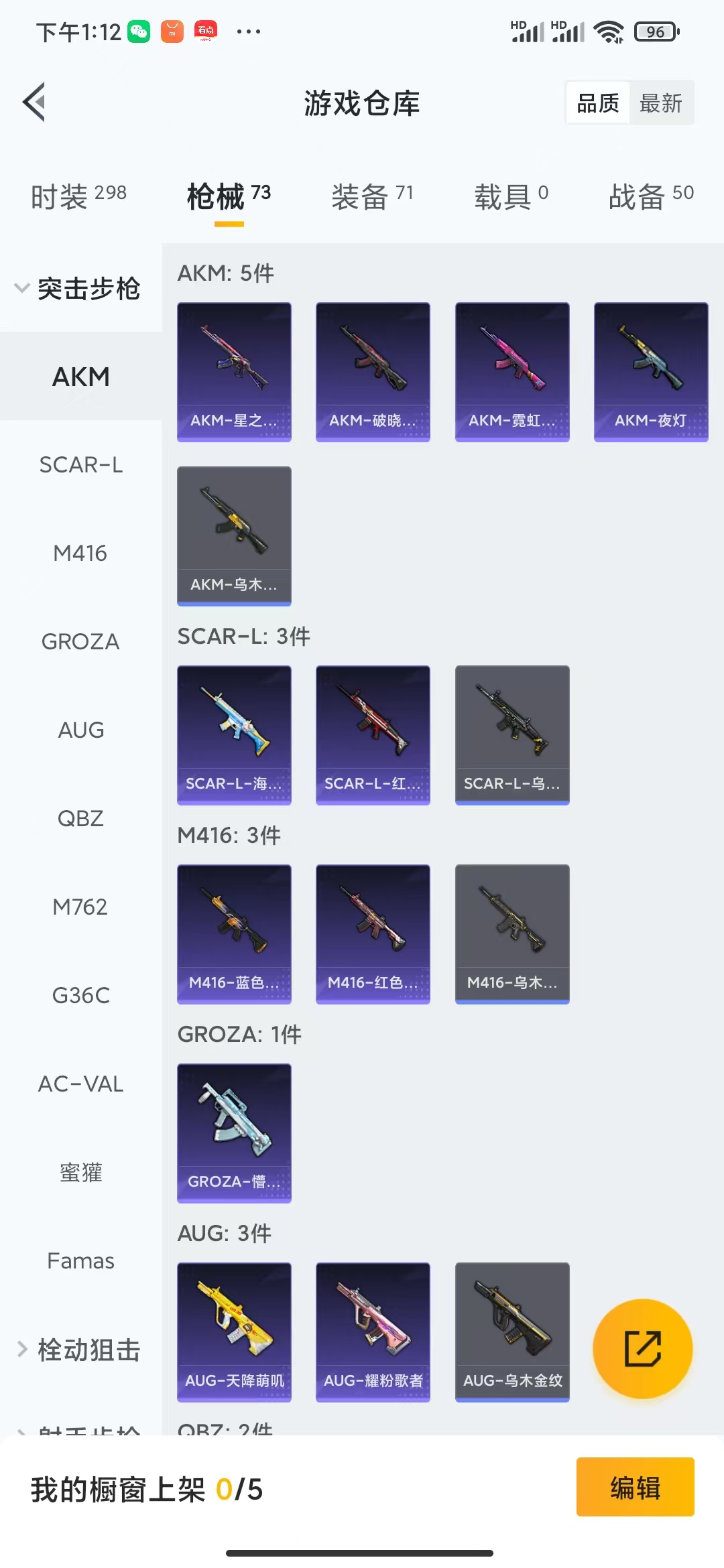Screen dimensions: 724x1568
Task: Select SCAR-L in the side list
Action: (x=80, y=465)
